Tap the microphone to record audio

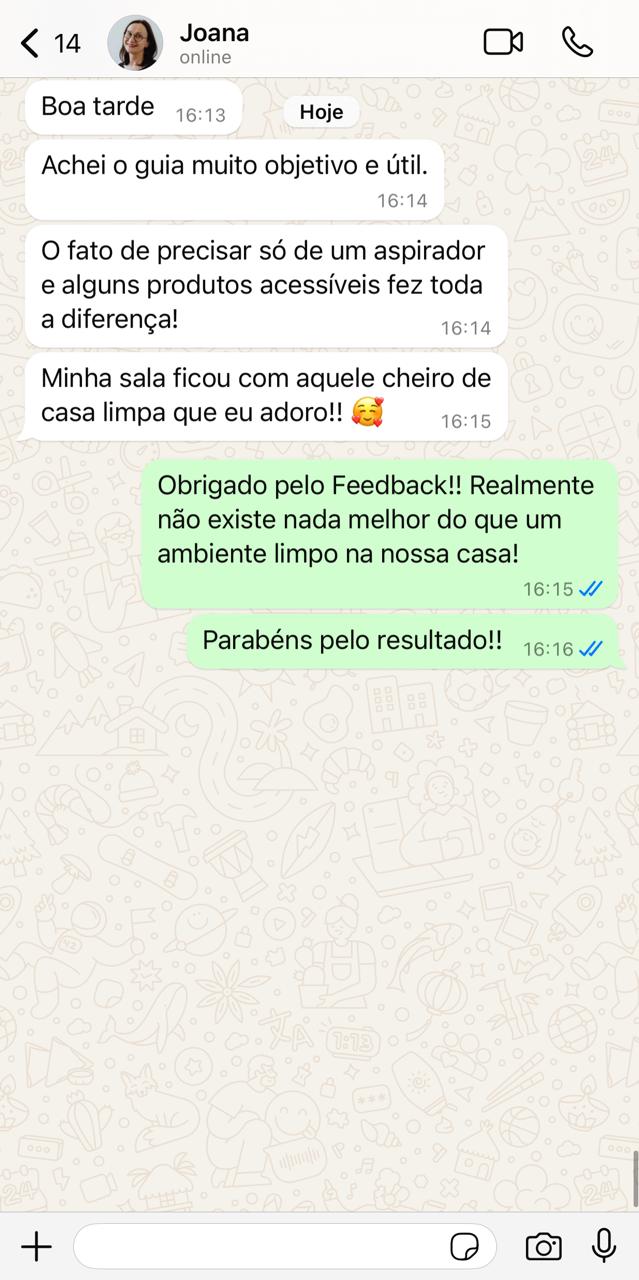pos(603,1246)
